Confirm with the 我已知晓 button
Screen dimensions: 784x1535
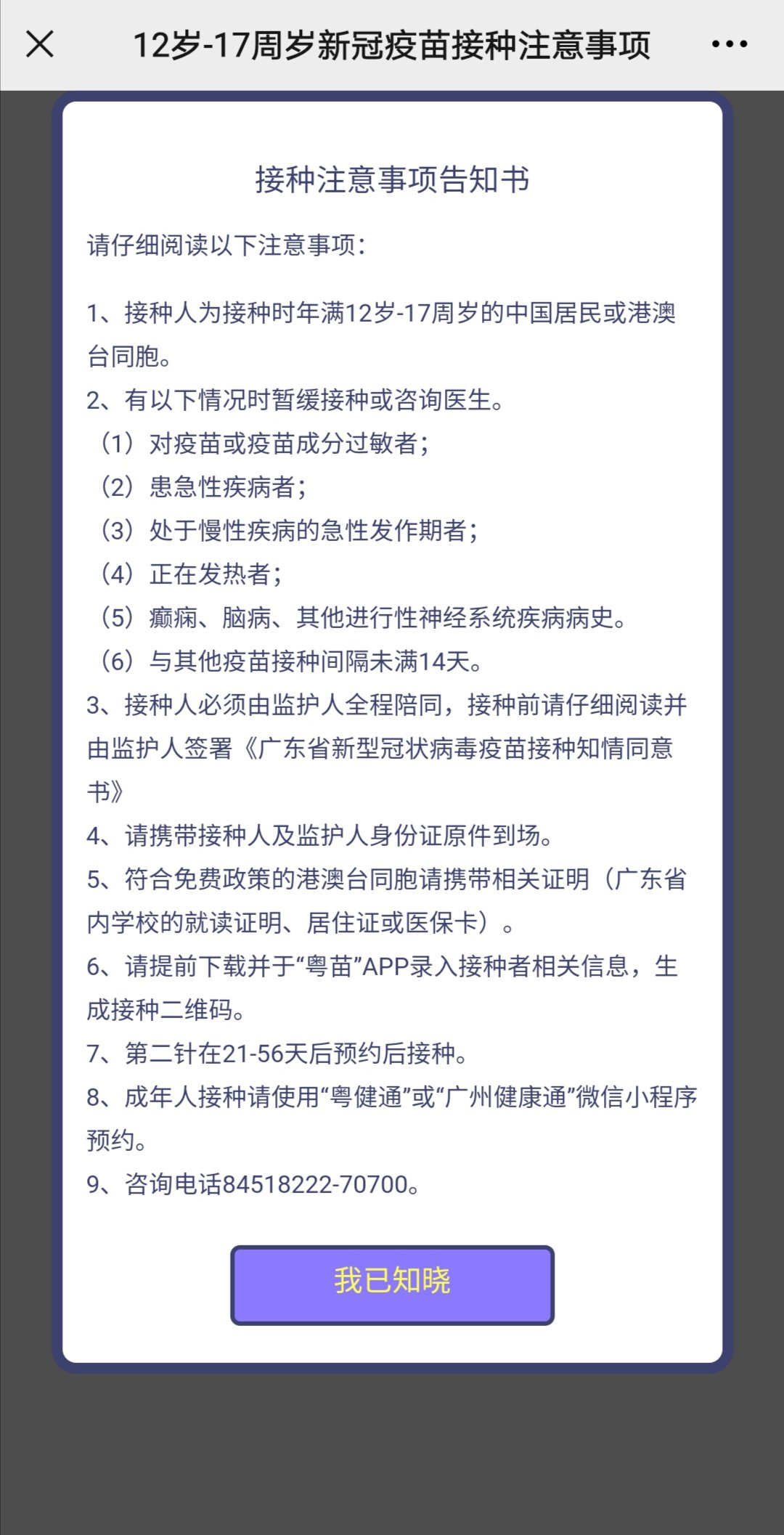392,1284
